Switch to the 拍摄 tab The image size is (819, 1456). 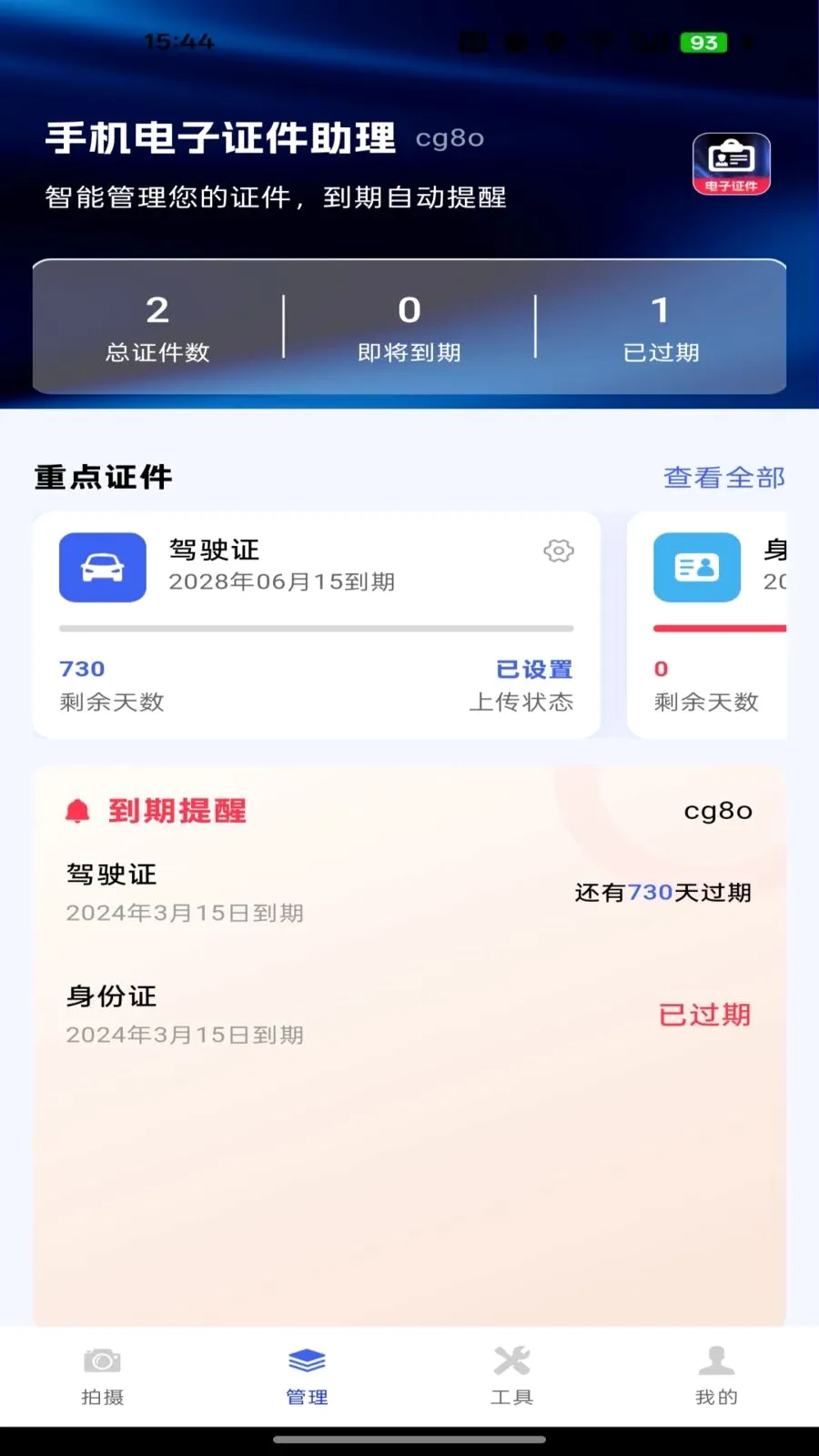[x=102, y=1376]
